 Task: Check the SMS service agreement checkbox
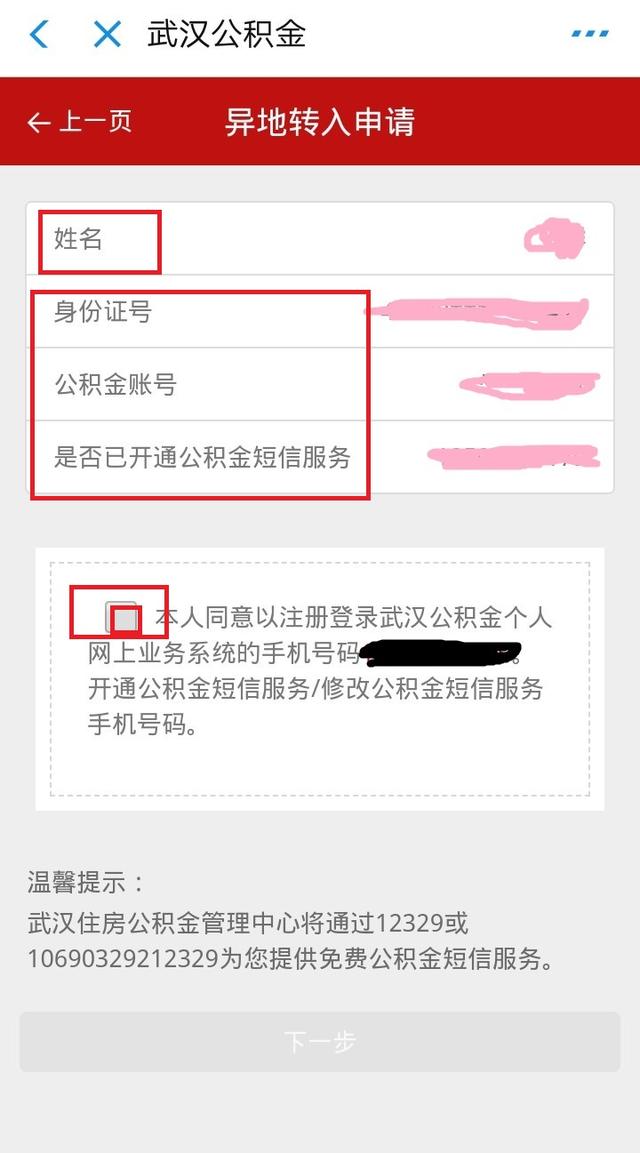tap(121, 616)
